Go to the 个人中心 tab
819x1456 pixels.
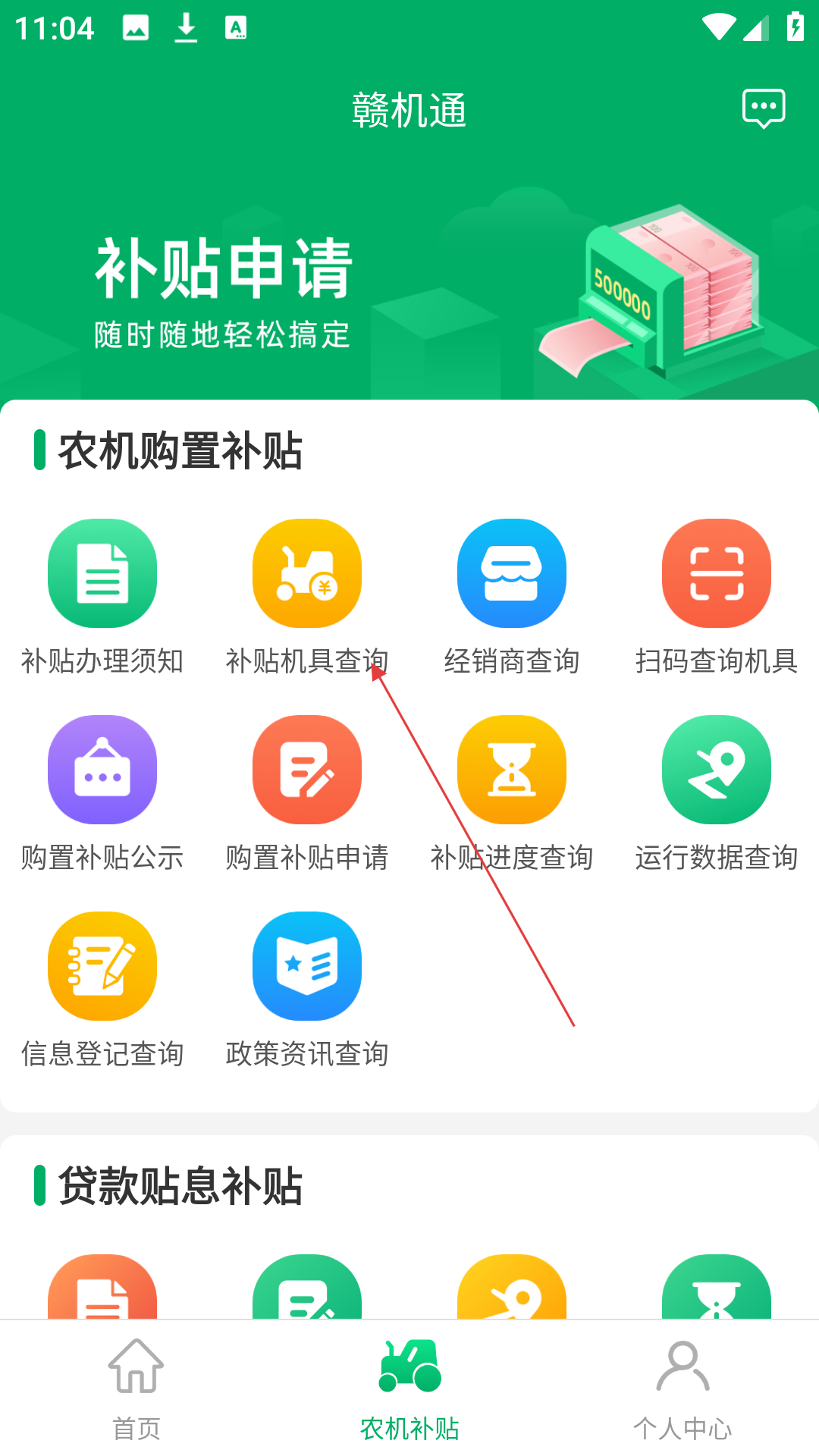(682, 1389)
